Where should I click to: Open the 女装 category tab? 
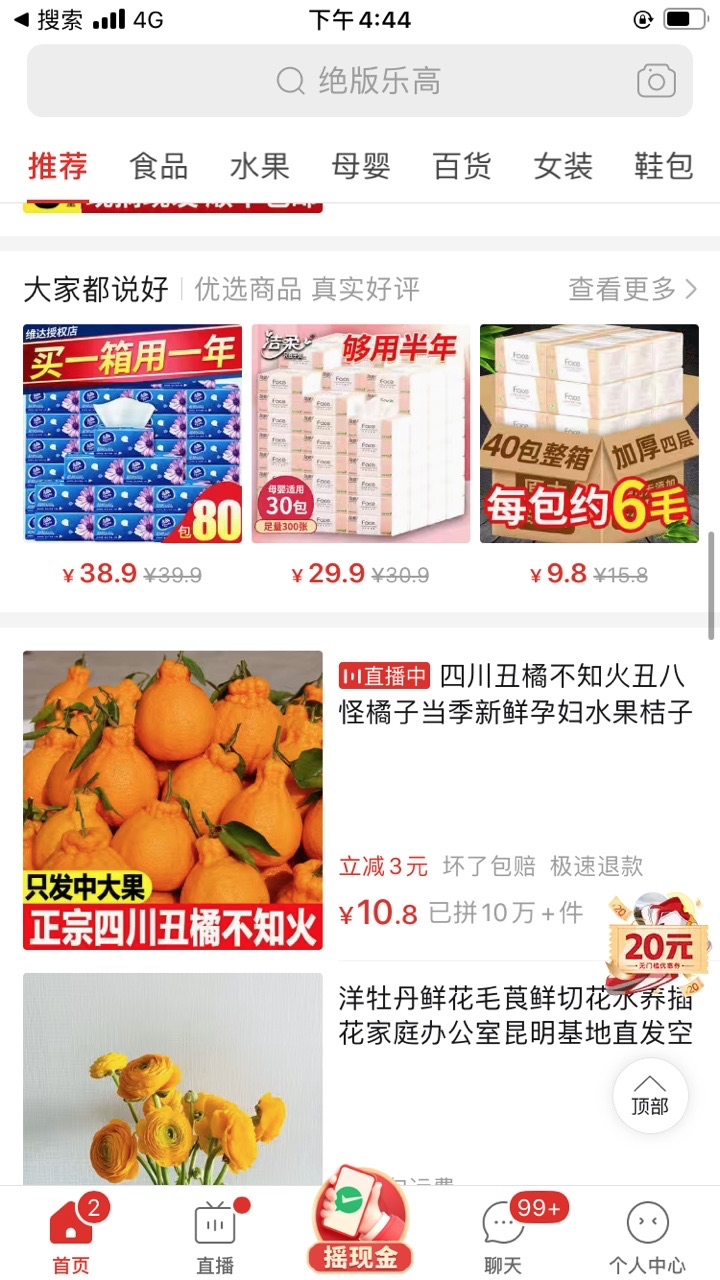[563, 166]
